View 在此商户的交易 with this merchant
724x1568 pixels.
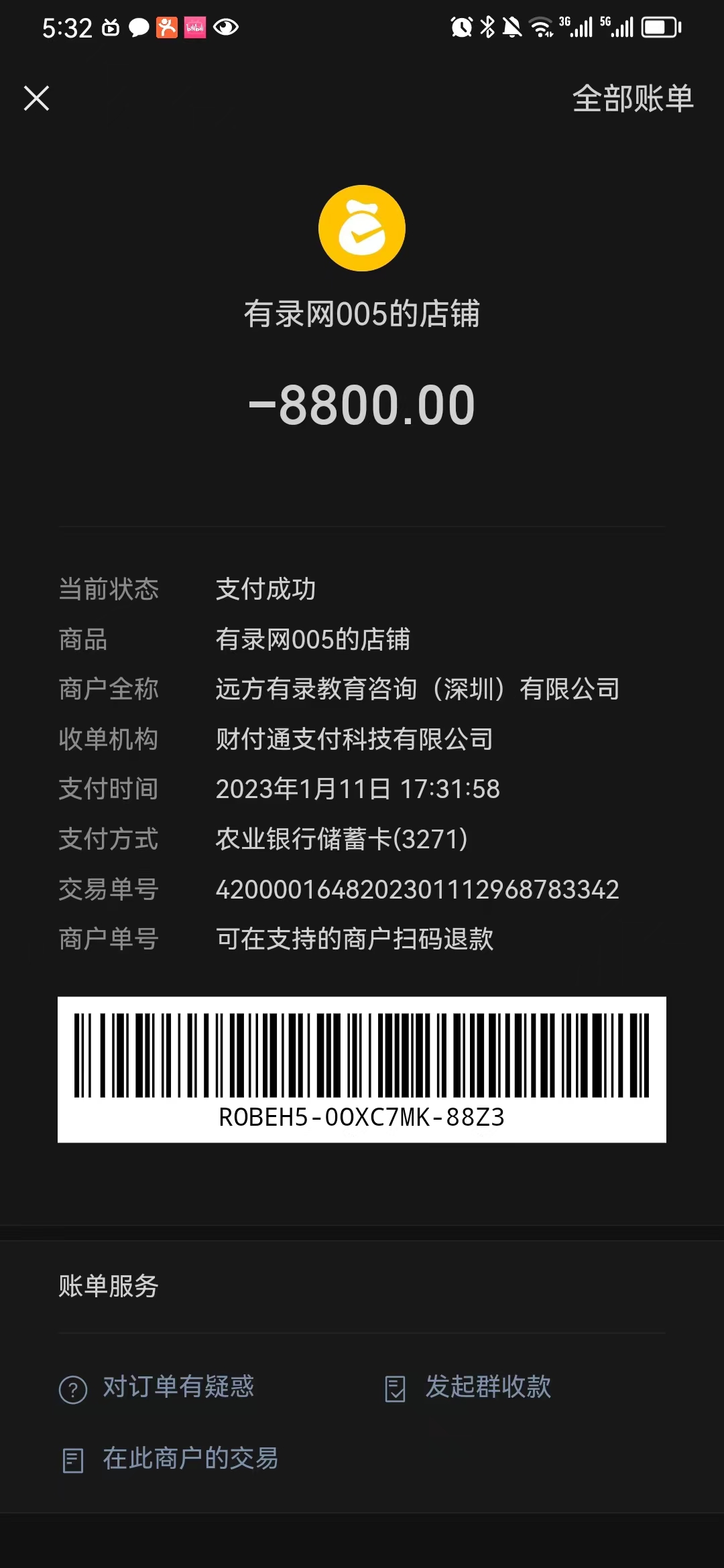tap(171, 1459)
